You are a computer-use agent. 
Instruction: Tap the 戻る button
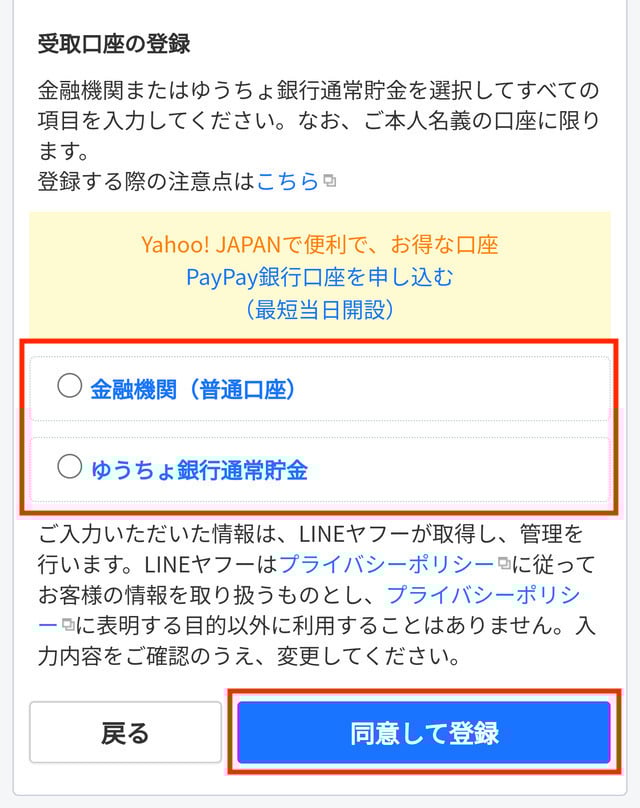coord(125,733)
